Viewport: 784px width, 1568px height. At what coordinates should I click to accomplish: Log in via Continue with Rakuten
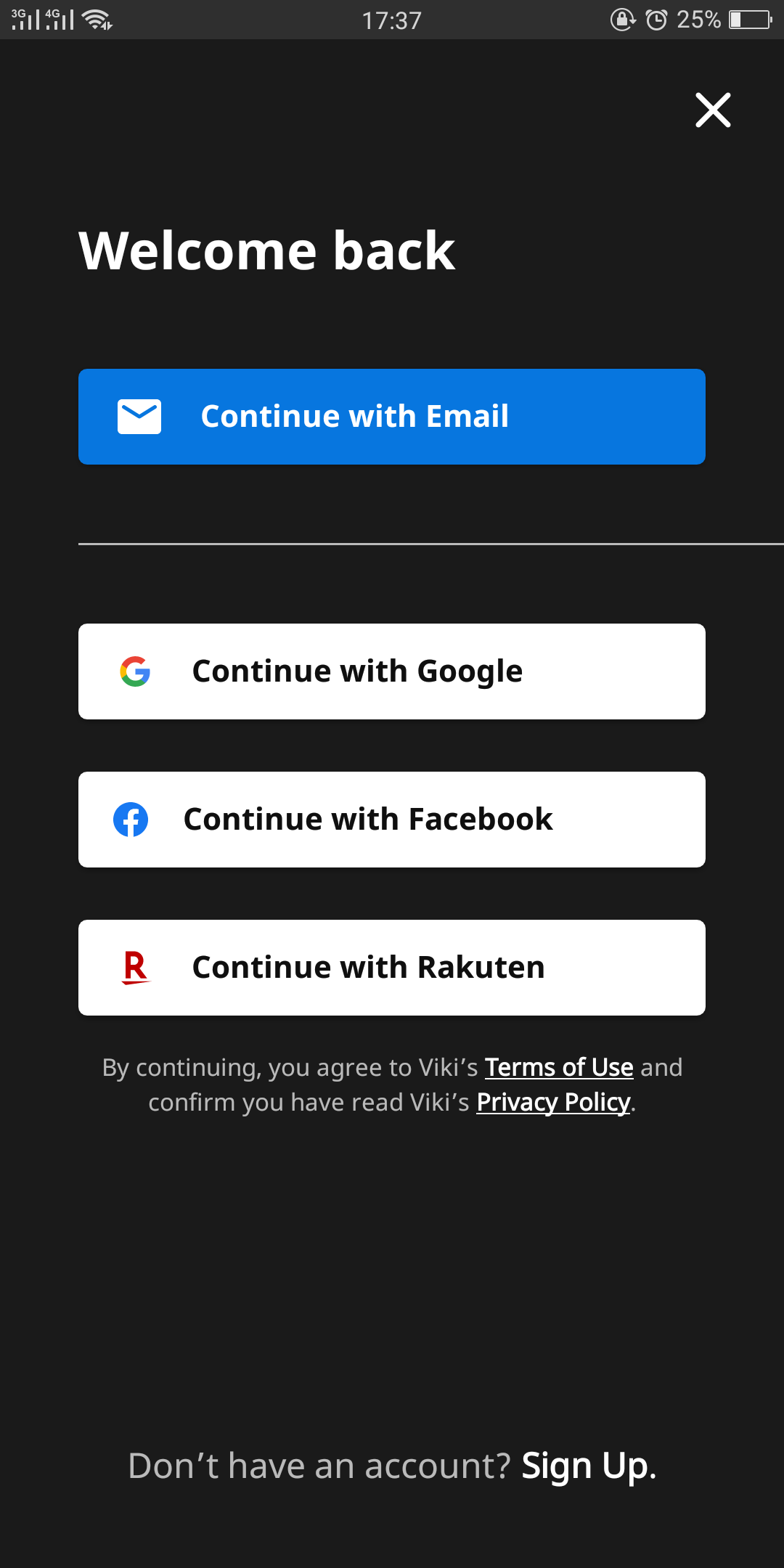[x=392, y=968]
